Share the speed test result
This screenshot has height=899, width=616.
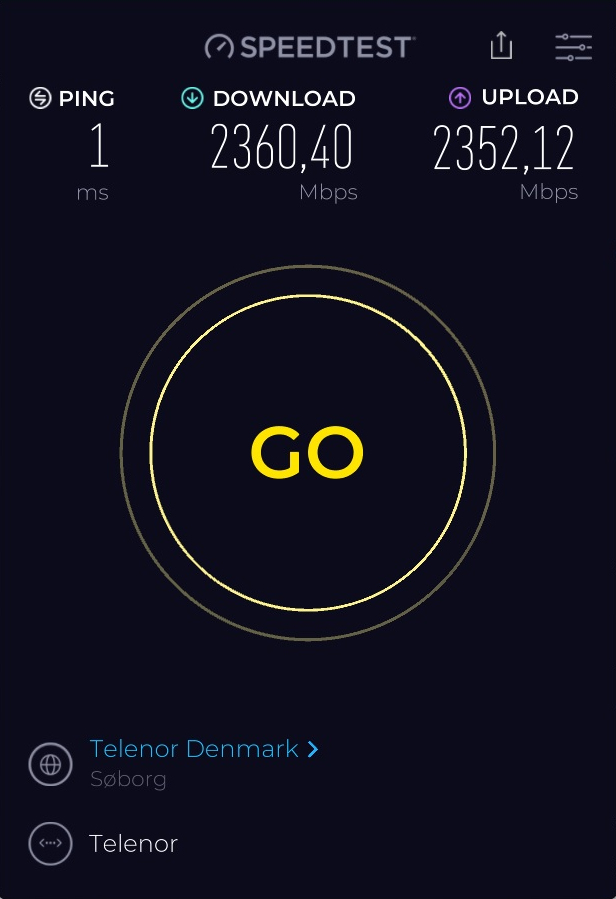[x=501, y=46]
